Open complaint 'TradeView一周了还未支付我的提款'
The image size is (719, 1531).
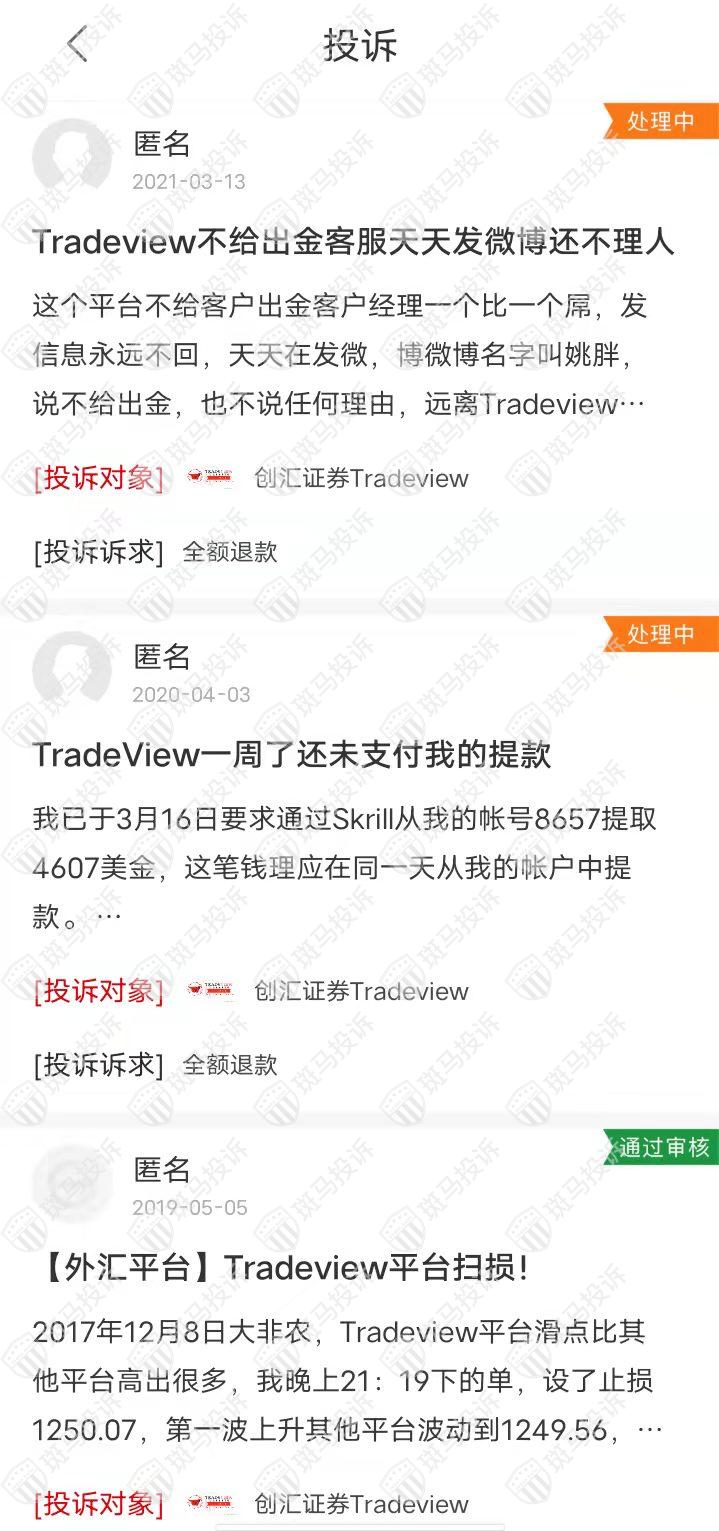click(292, 754)
